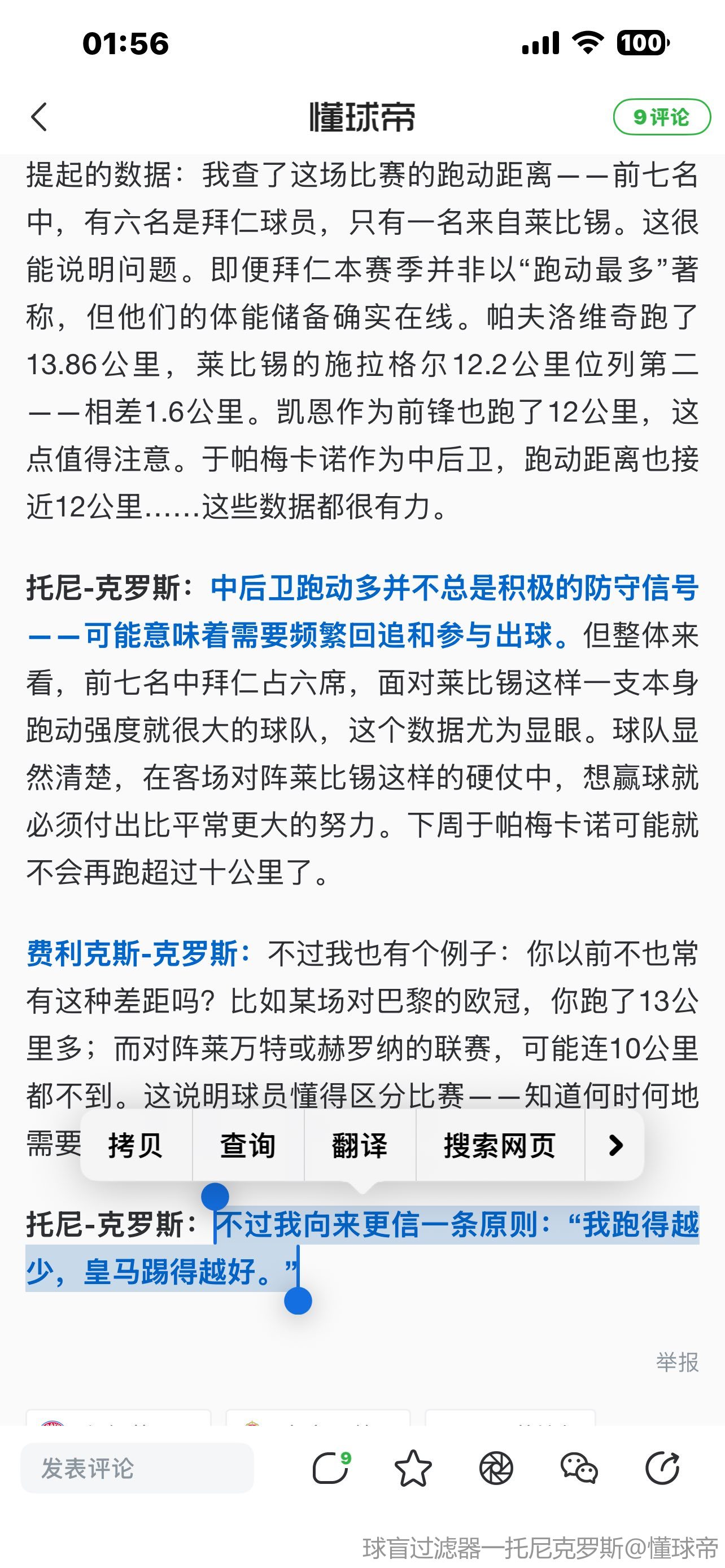Share to a WeChat chat
Screen dimensions: 725x1568
tap(579, 1468)
